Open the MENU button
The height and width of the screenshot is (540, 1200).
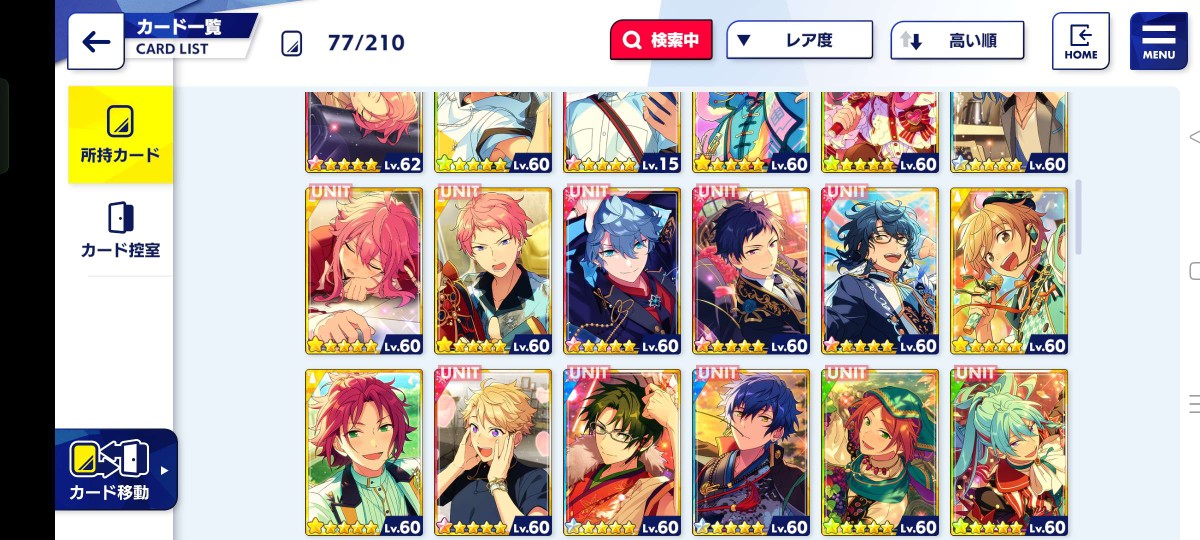click(x=1158, y=41)
